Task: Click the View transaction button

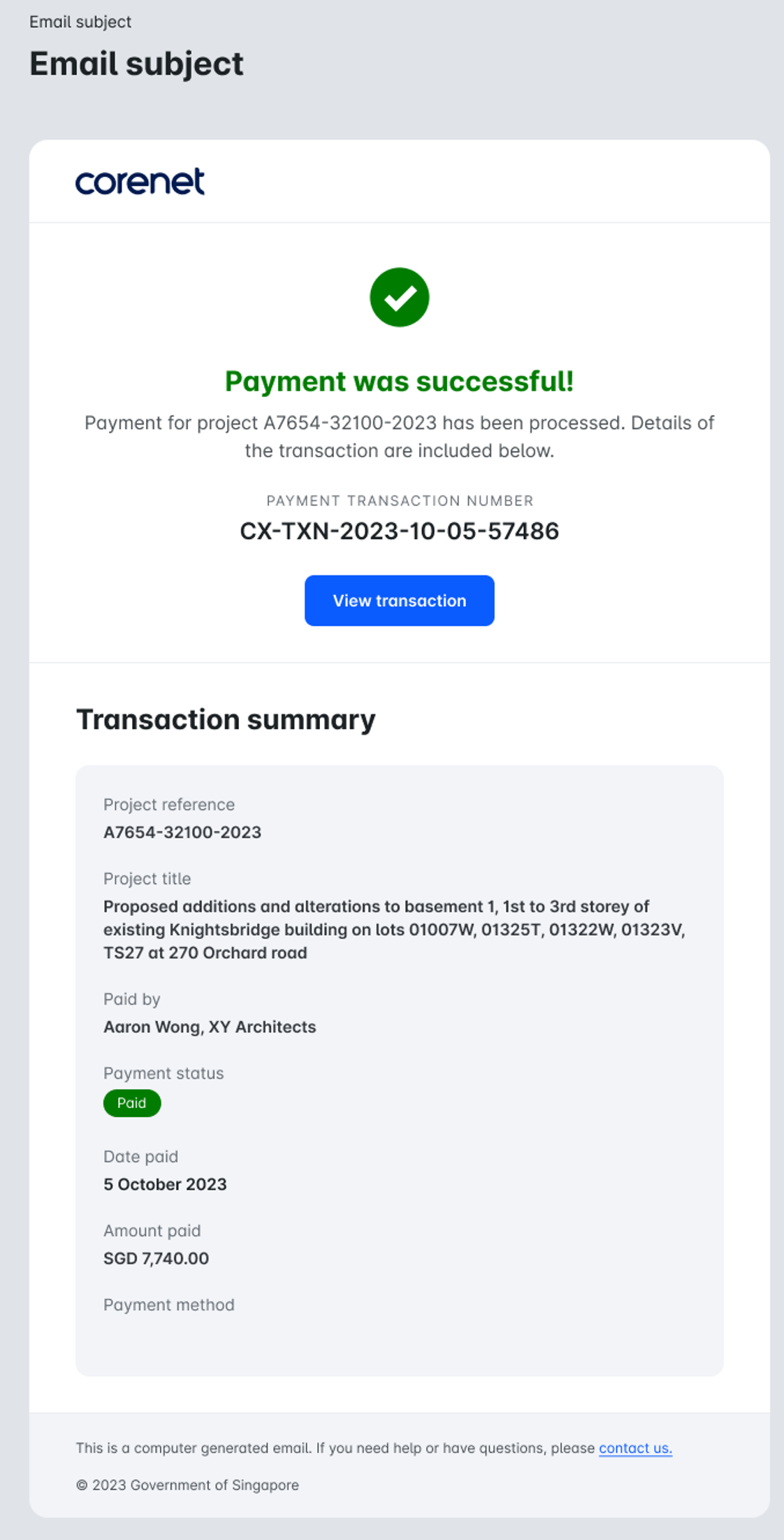Action: click(x=399, y=600)
